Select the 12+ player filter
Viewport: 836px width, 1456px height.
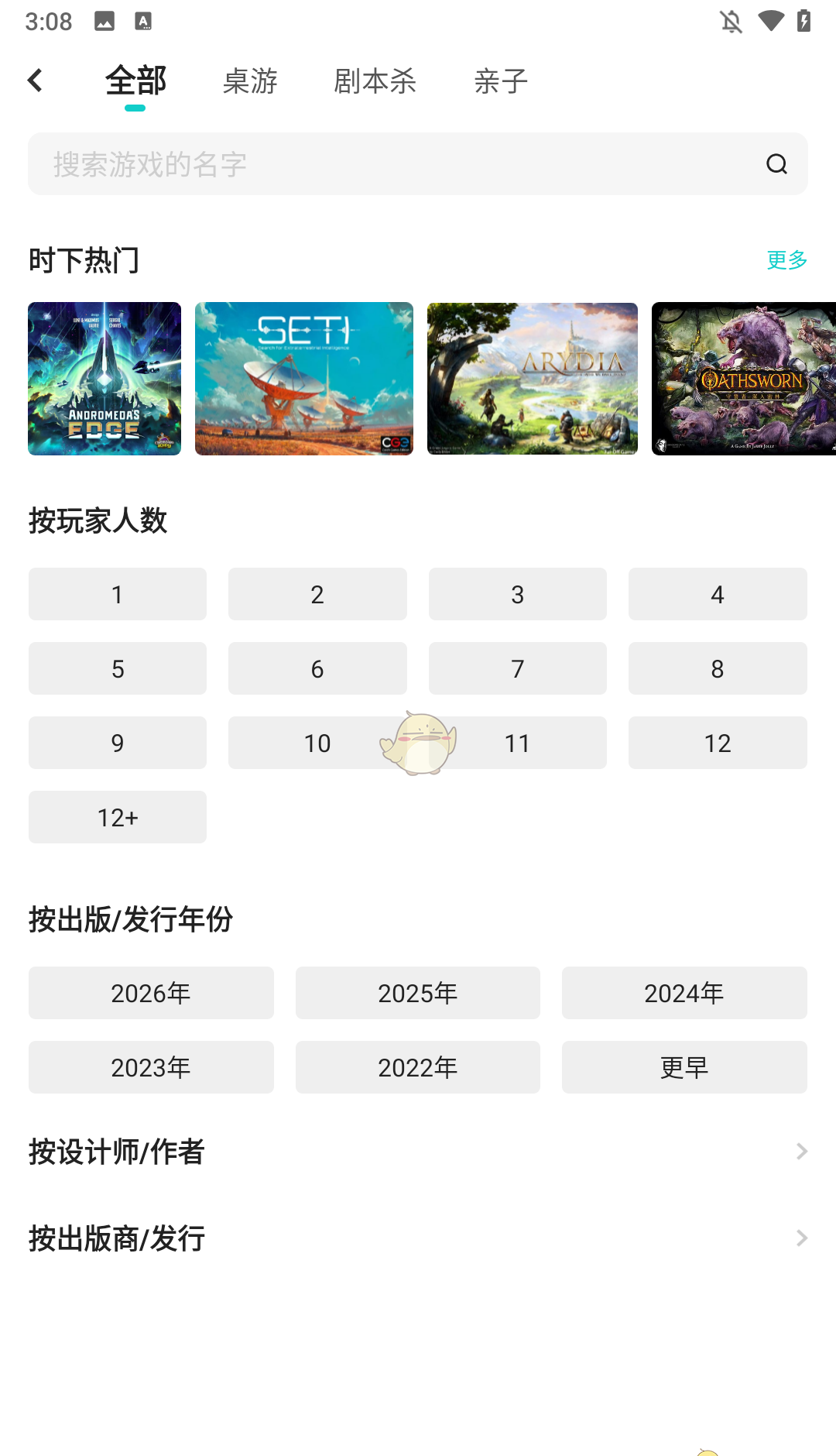click(117, 816)
